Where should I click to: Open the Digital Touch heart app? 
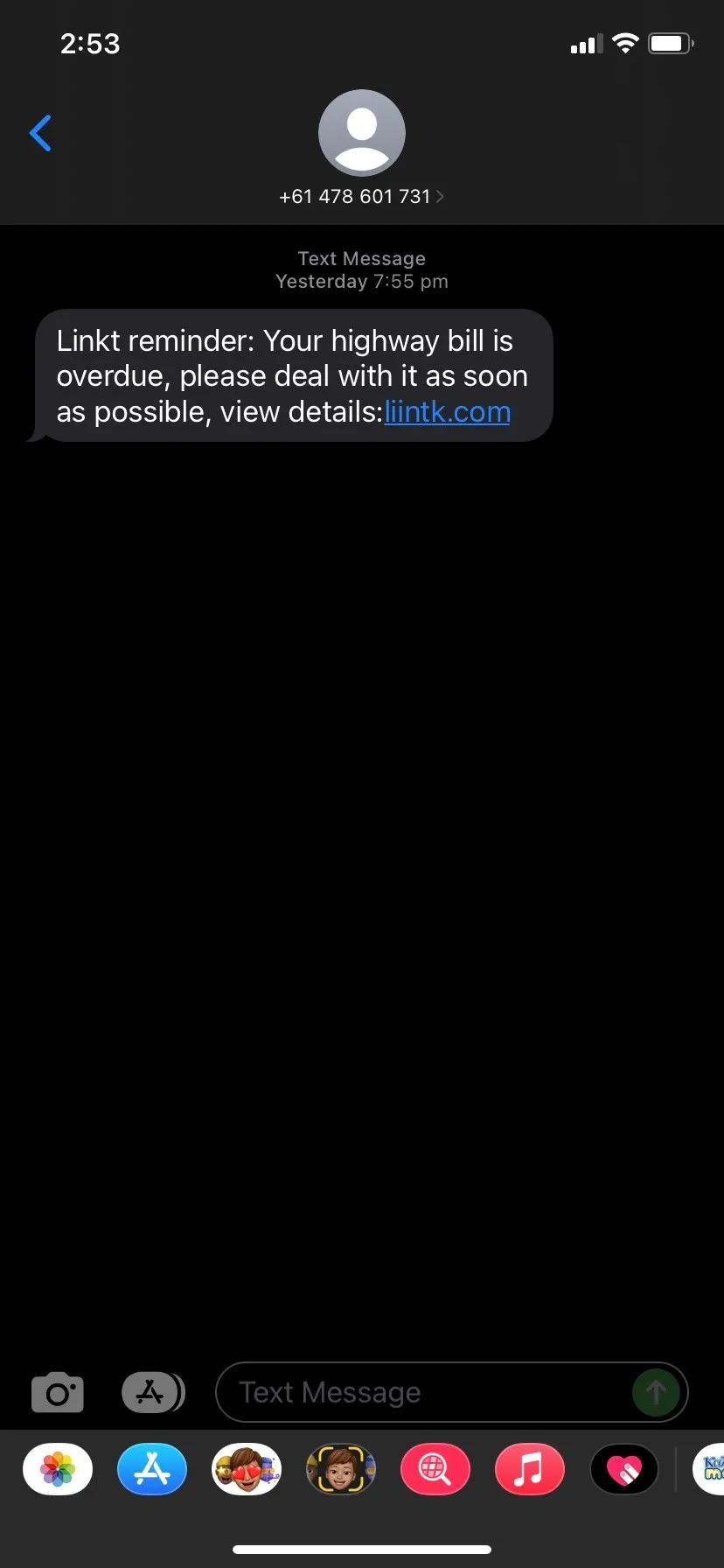(x=624, y=1469)
